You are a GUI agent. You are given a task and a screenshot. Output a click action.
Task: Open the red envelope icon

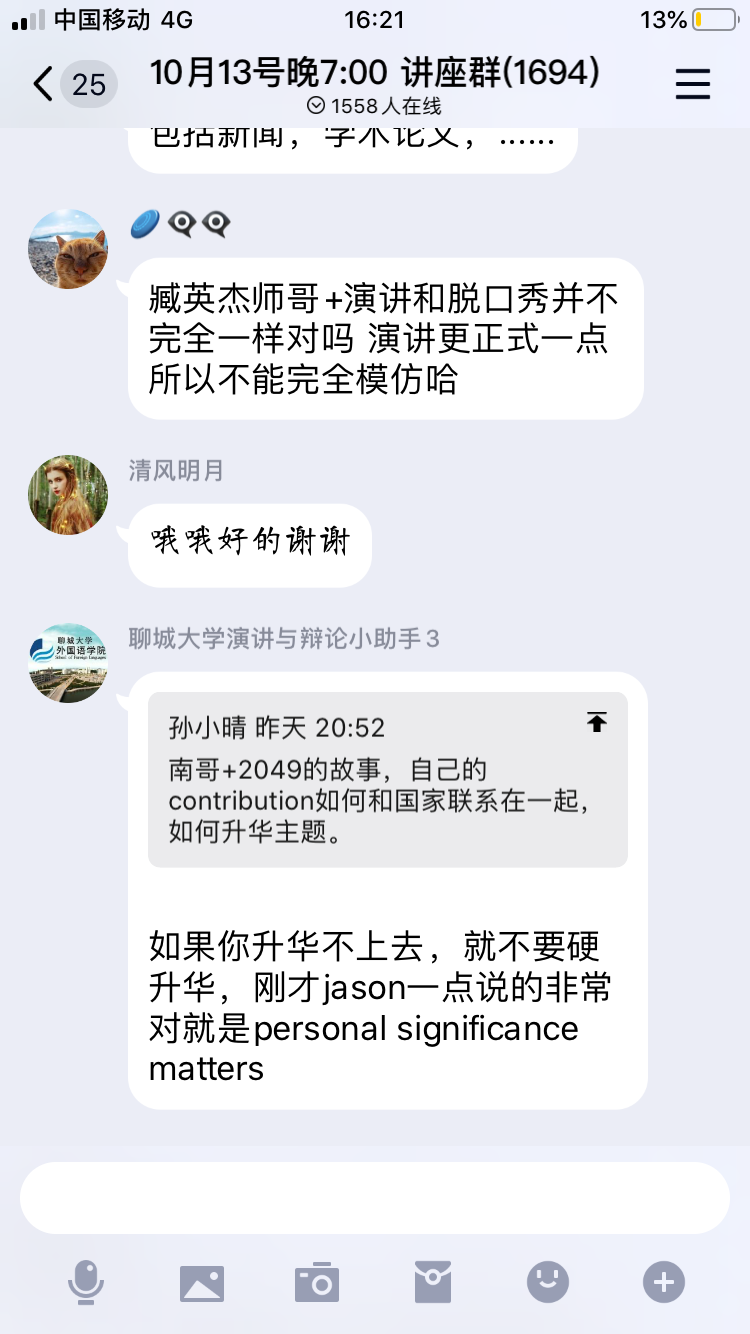(433, 1282)
